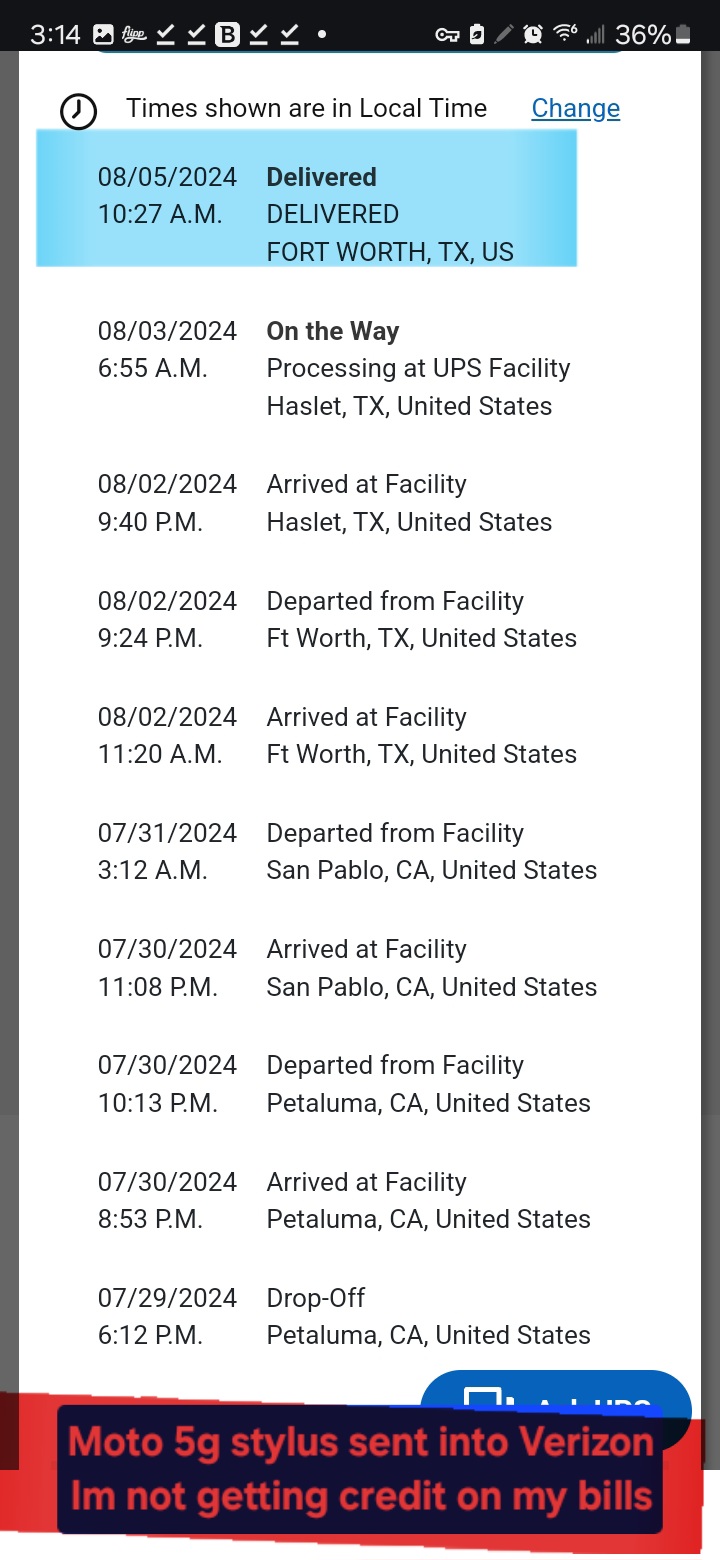Image resolution: width=720 pixels, height=1560 pixels.
Task: Tap the Change link for time zone
Action: click(x=575, y=109)
